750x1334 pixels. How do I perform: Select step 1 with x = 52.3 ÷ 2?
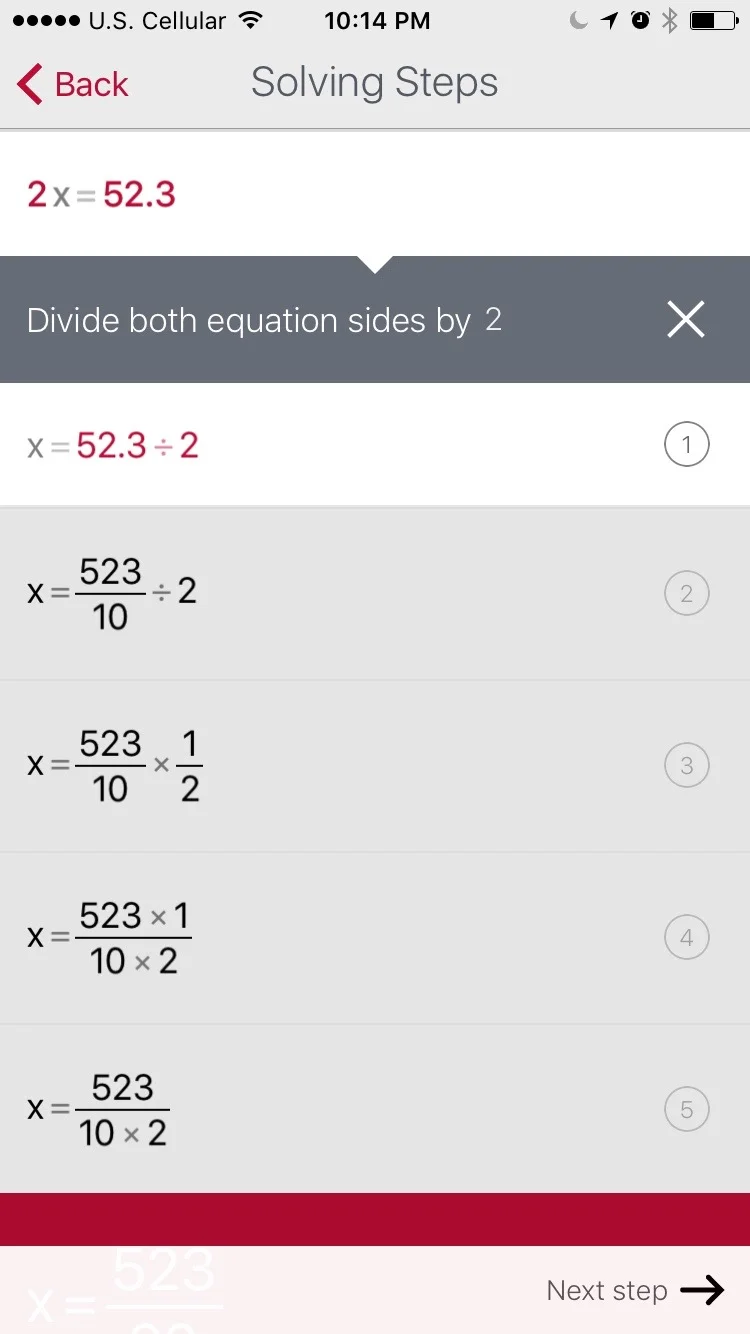click(375, 445)
